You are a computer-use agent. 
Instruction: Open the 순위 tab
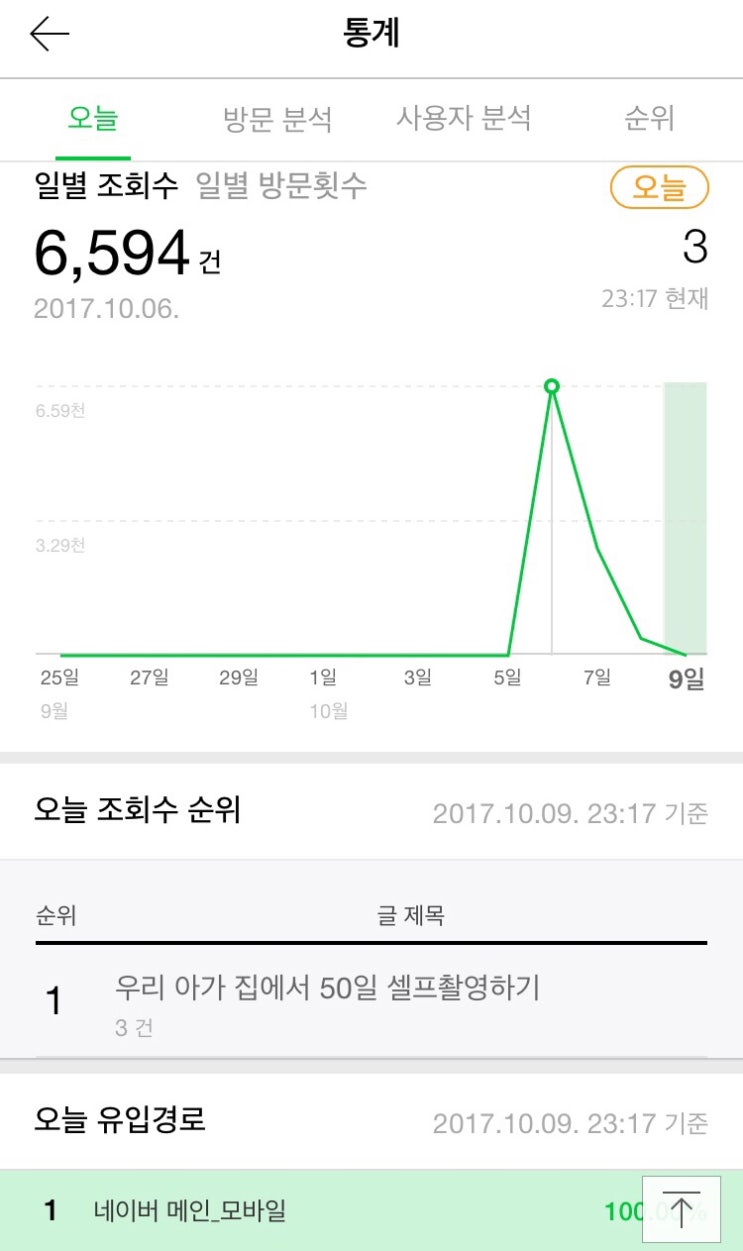[648, 120]
